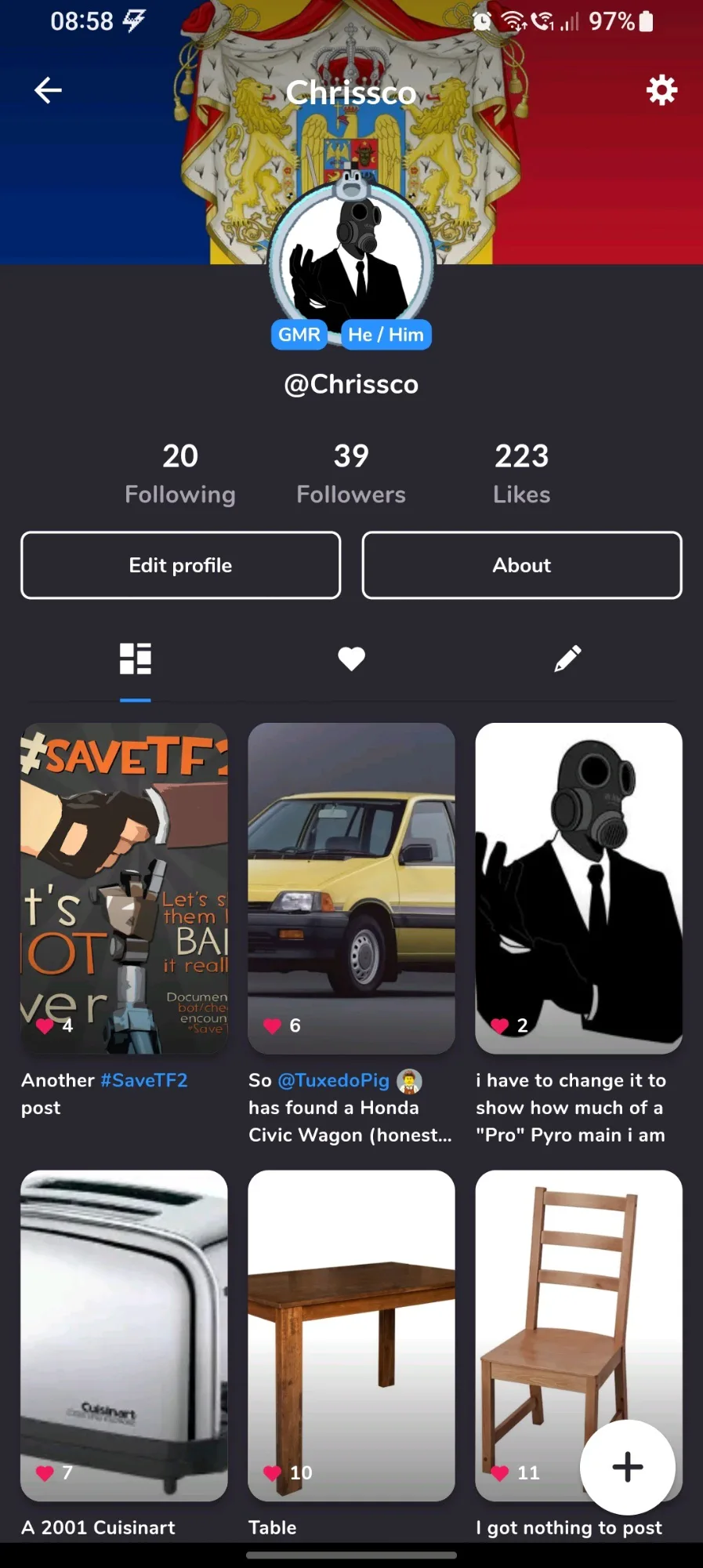This screenshot has width=703, height=1568.
Task: Create a new post with plus button
Action: click(x=627, y=1467)
